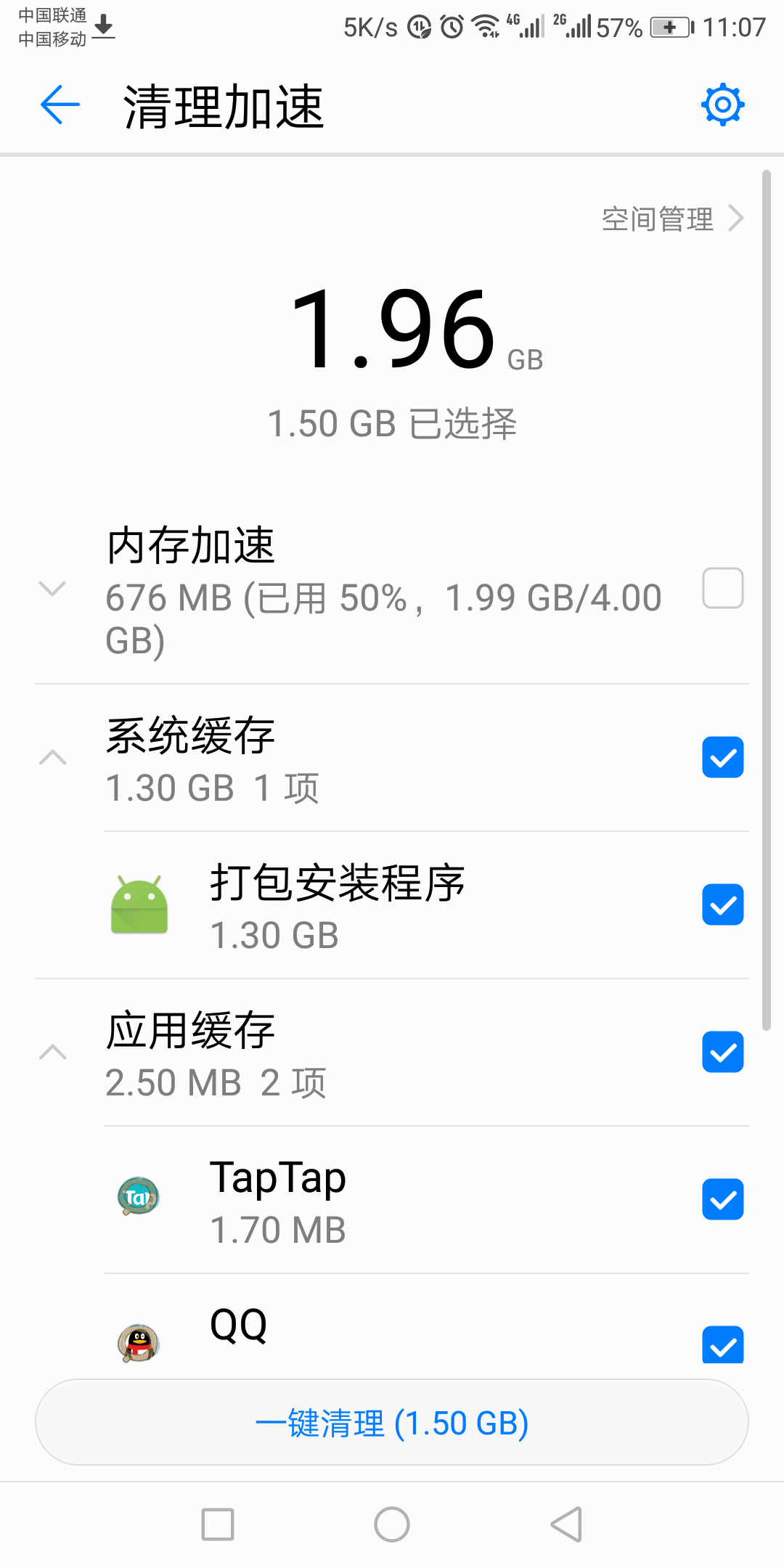The width and height of the screenshot is (784, 1568).
Task: Uncheck the 系统缓存 checkbox
Action: coord(722,757)
